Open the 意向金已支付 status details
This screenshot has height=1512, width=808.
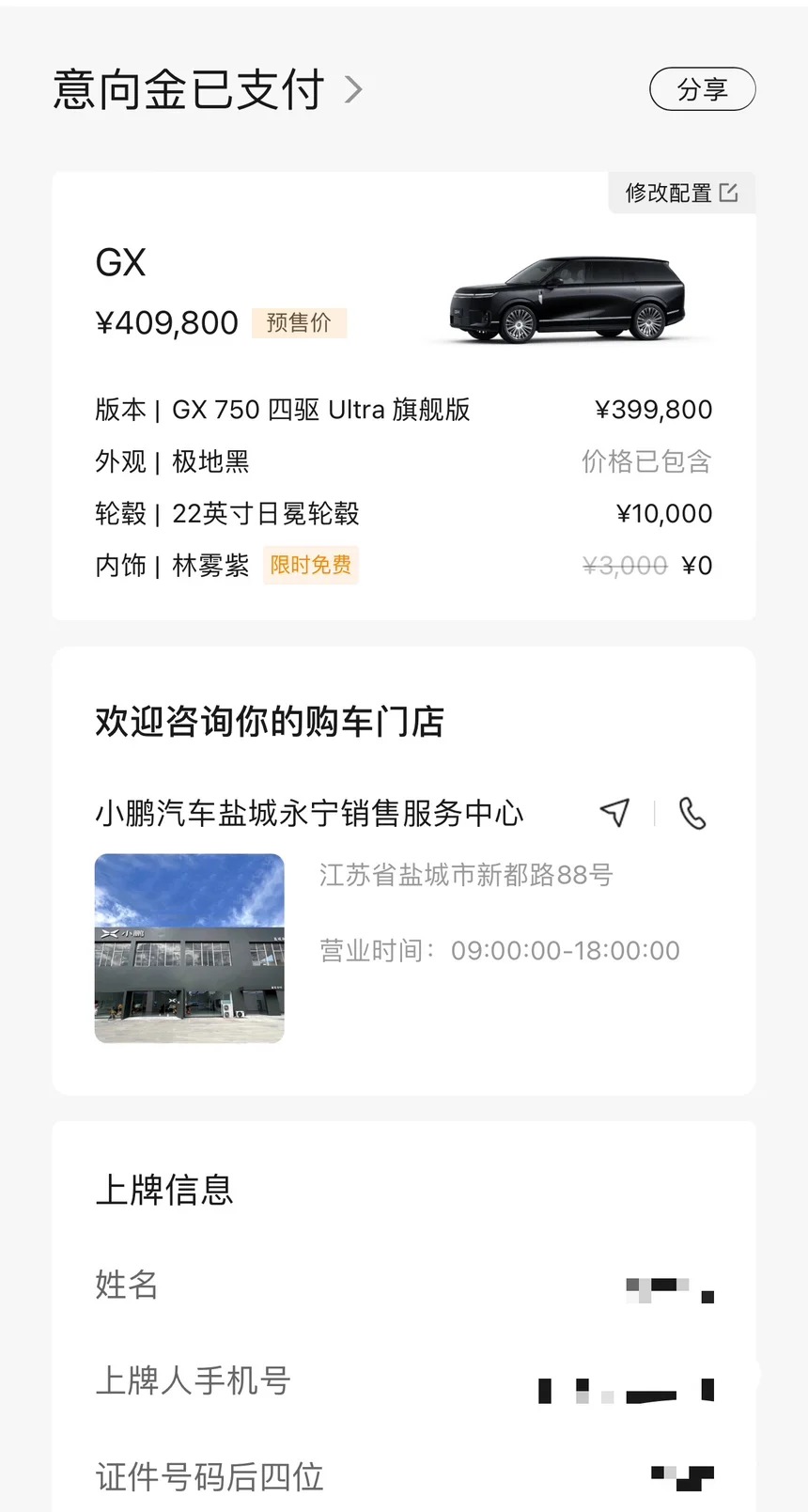point(208,90)
